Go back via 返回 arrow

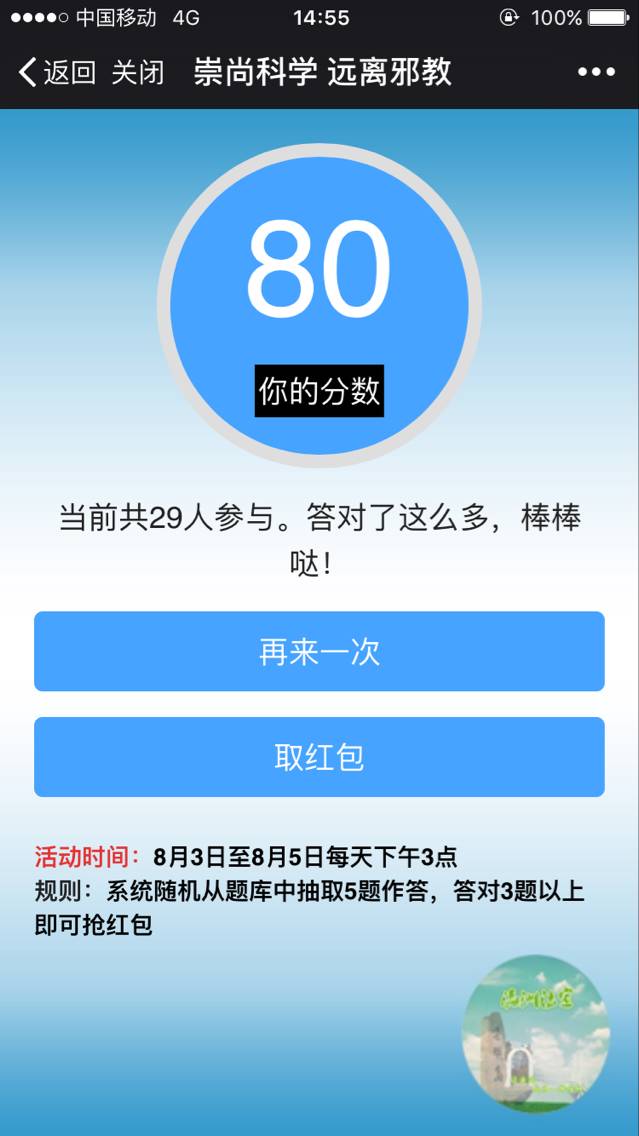click(x=56, y=72)
